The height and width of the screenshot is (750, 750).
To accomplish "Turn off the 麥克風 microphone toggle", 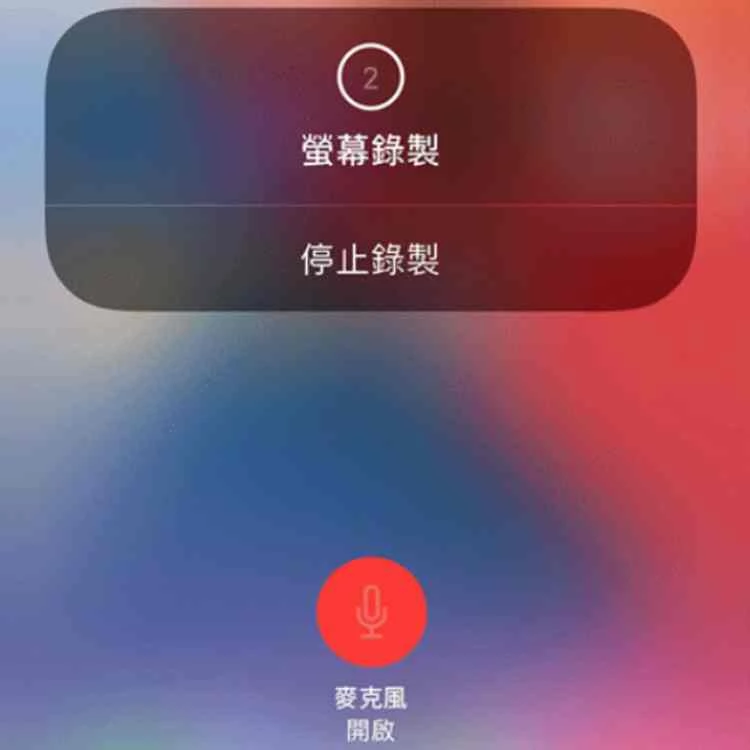I will pyautogui.click(x=372, y=612).
